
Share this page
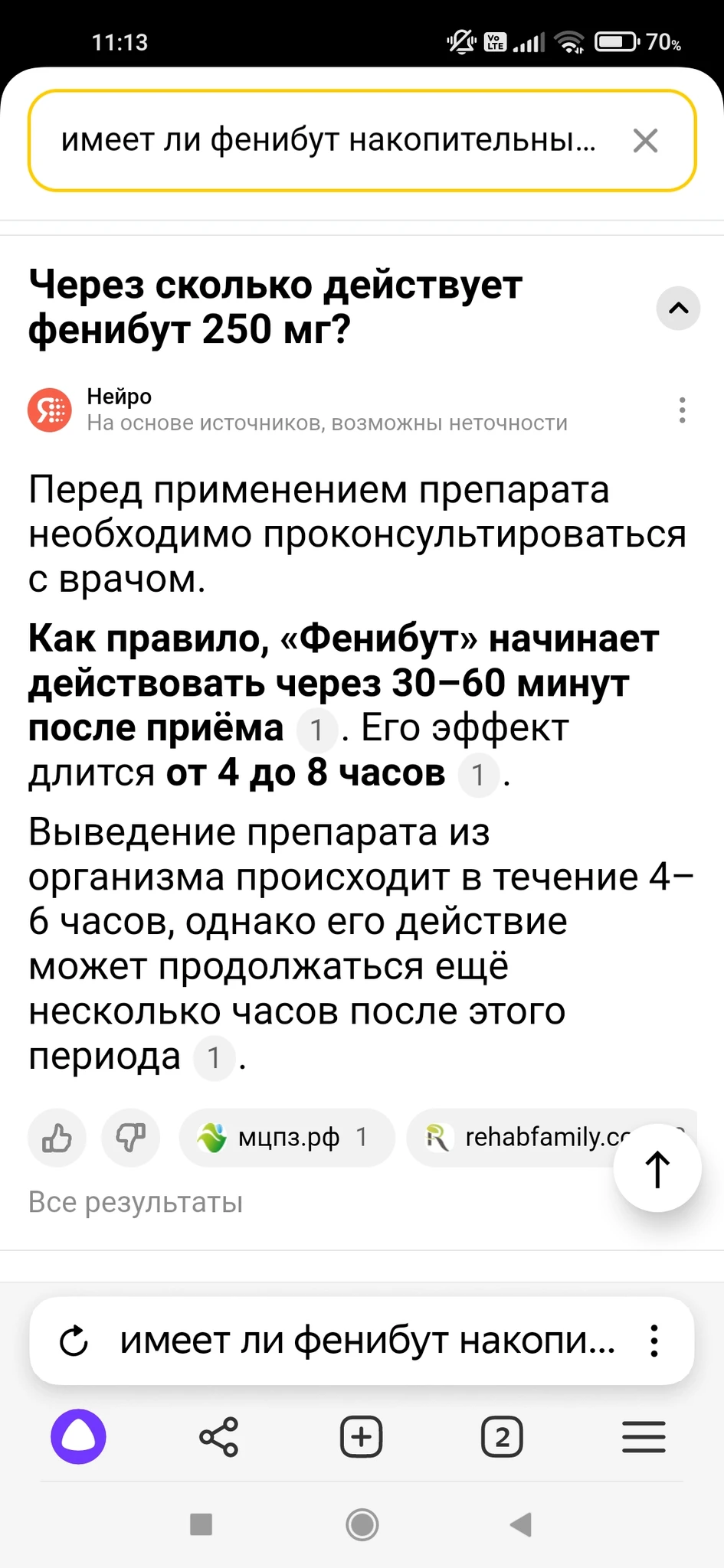tap(219, 1437)
